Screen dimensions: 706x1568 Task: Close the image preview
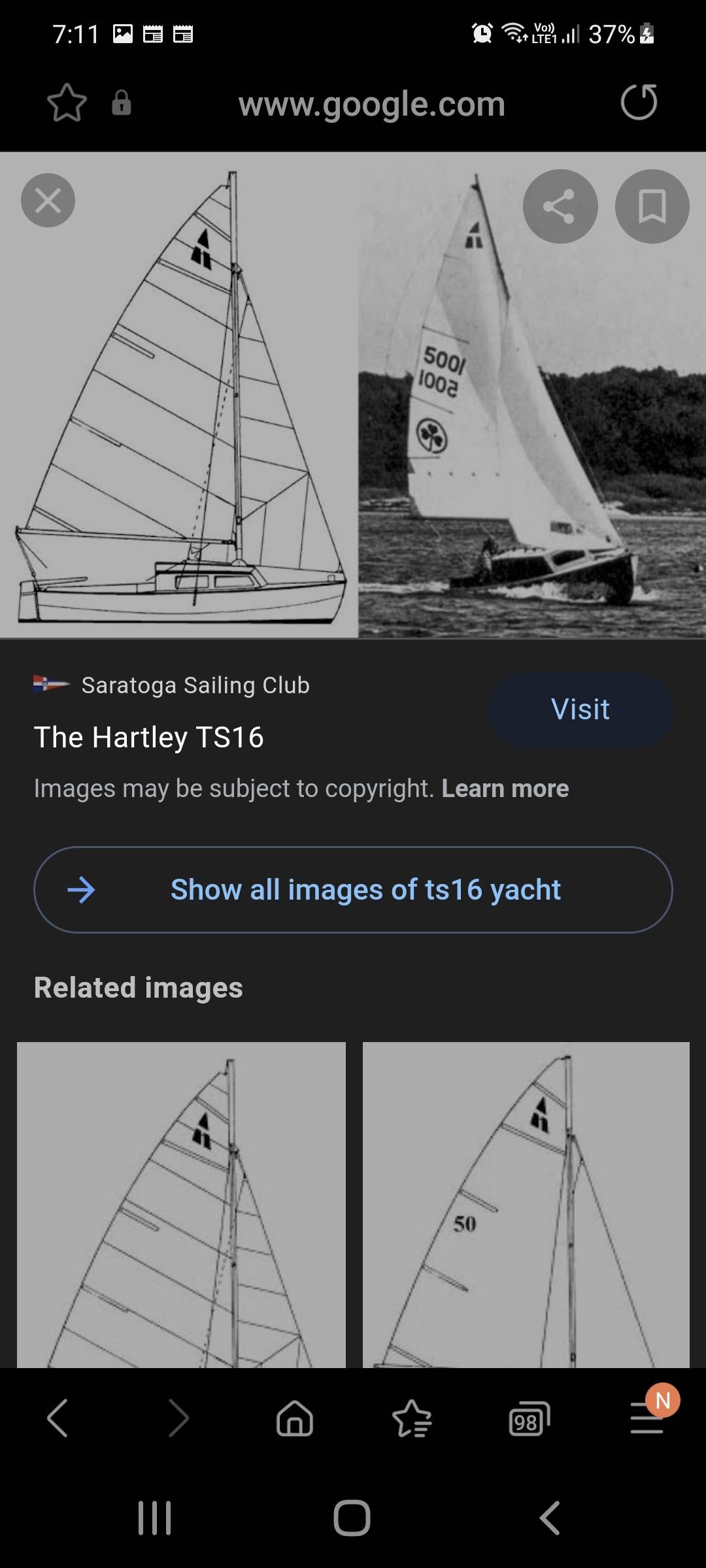coord(48,201)
